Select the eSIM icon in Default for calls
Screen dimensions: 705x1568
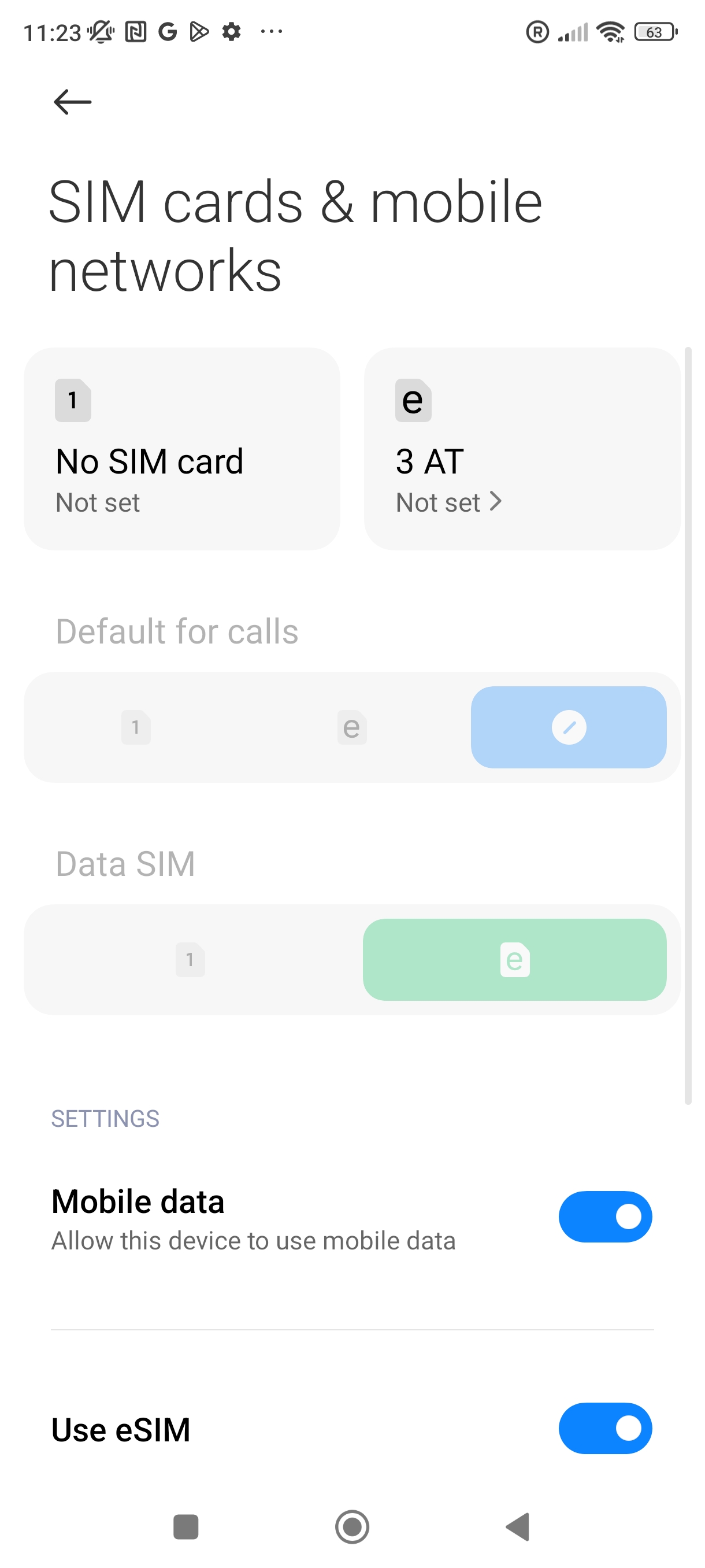(351, 728)
